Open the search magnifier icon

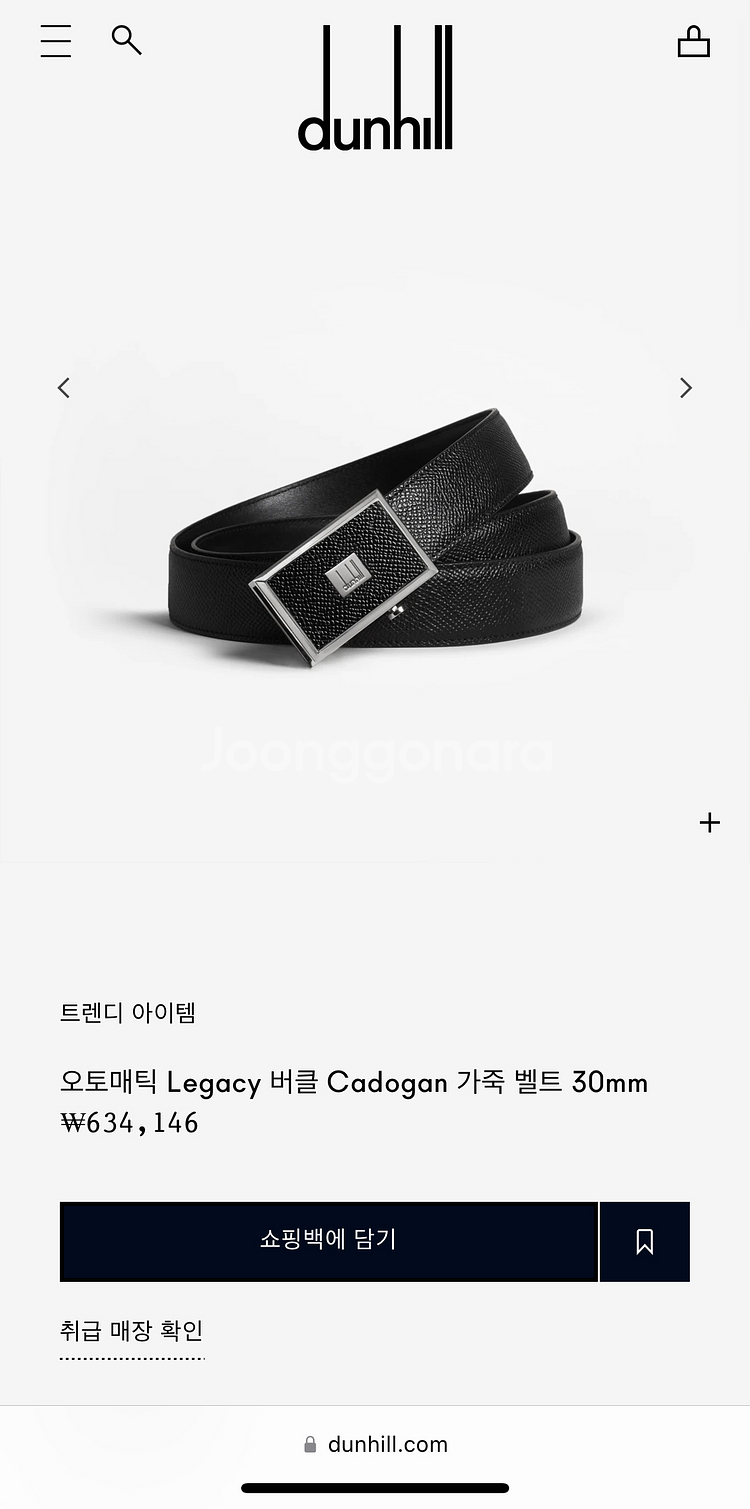tap(126, 40)
